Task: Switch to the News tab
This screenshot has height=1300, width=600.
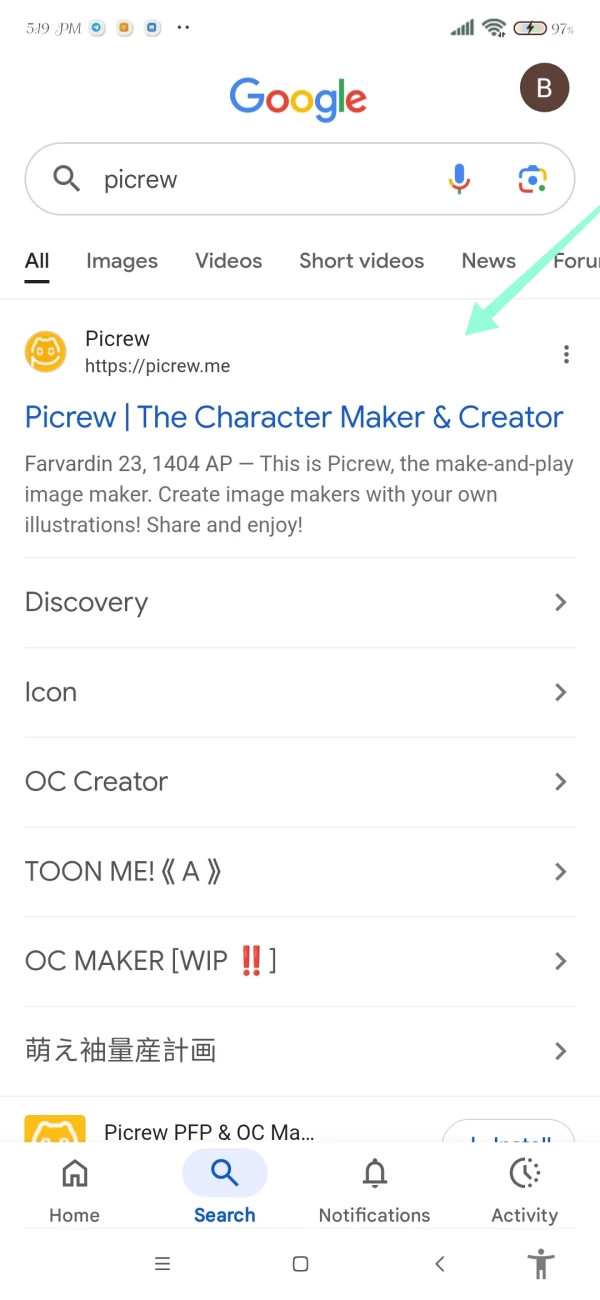Action: 488,261
